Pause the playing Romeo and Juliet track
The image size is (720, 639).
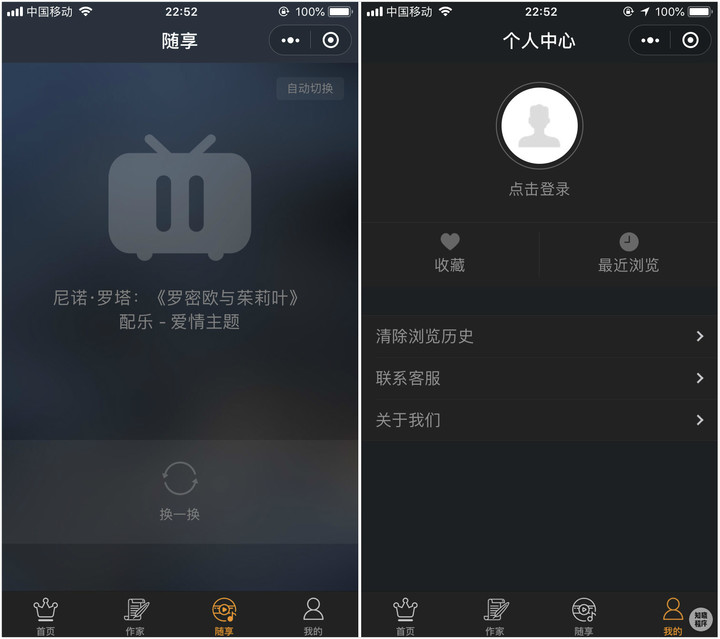(x=180, y=197)
